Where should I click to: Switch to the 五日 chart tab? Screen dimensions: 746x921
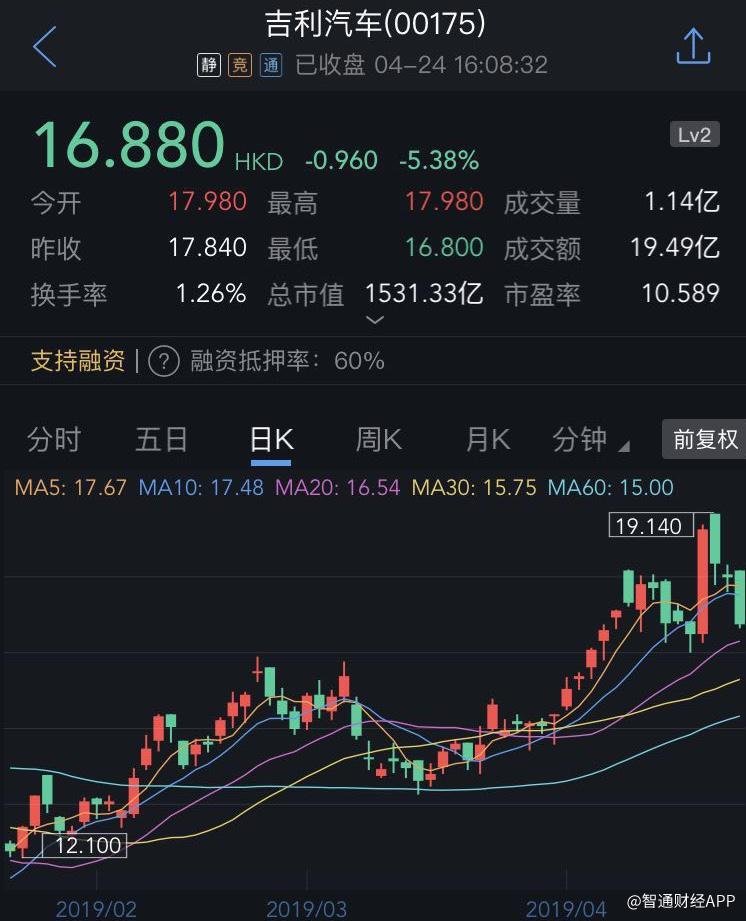(x=162, y=439)
